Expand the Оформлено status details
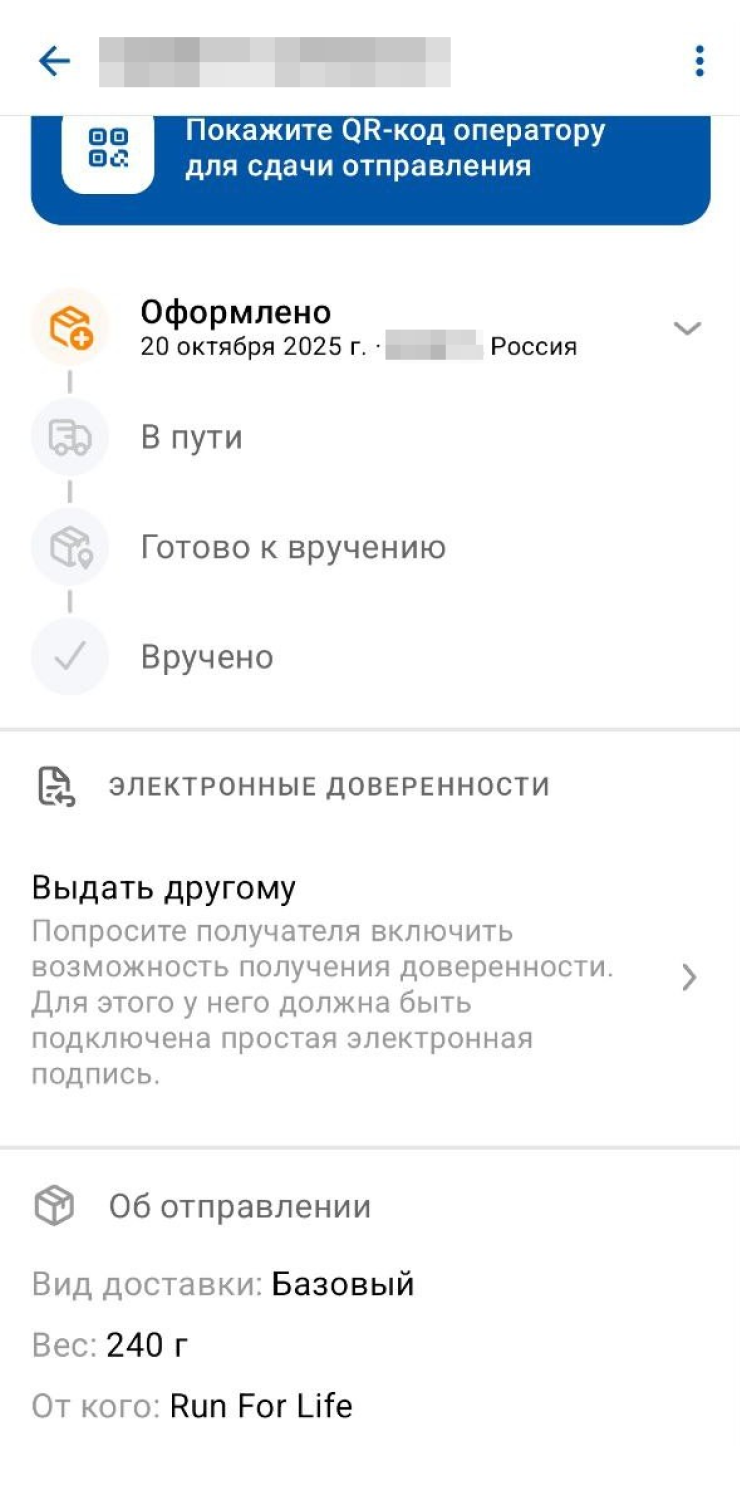 687,328
